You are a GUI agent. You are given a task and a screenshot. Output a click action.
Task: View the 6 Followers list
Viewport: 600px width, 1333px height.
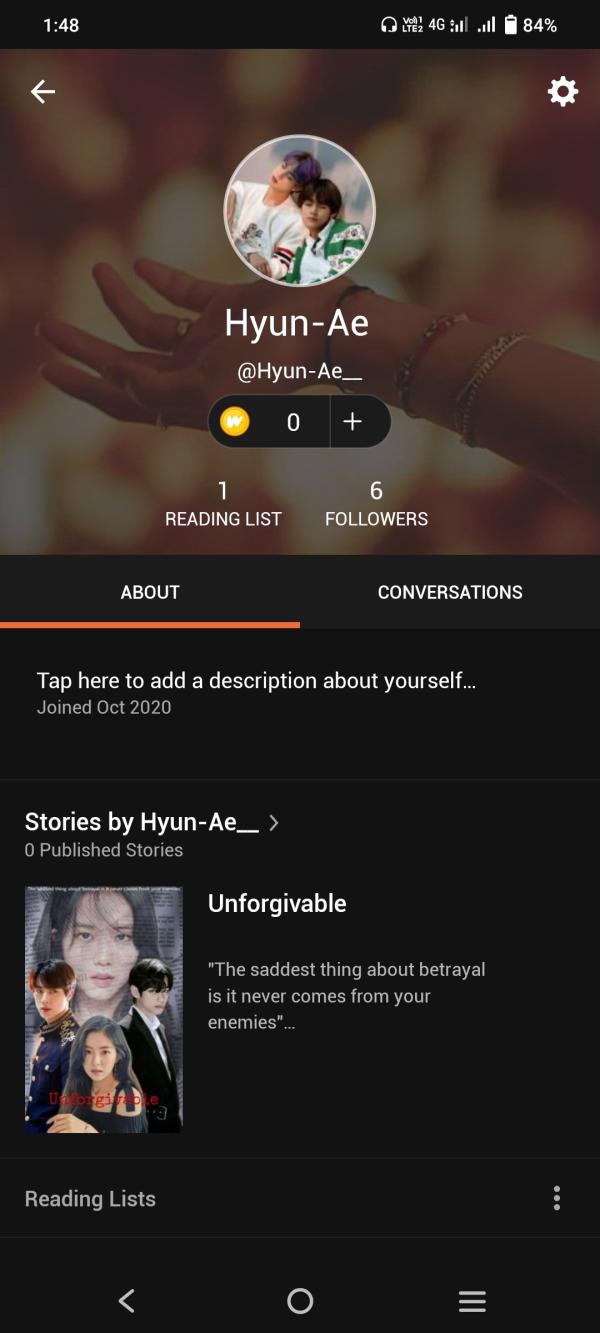pos(376,504)
